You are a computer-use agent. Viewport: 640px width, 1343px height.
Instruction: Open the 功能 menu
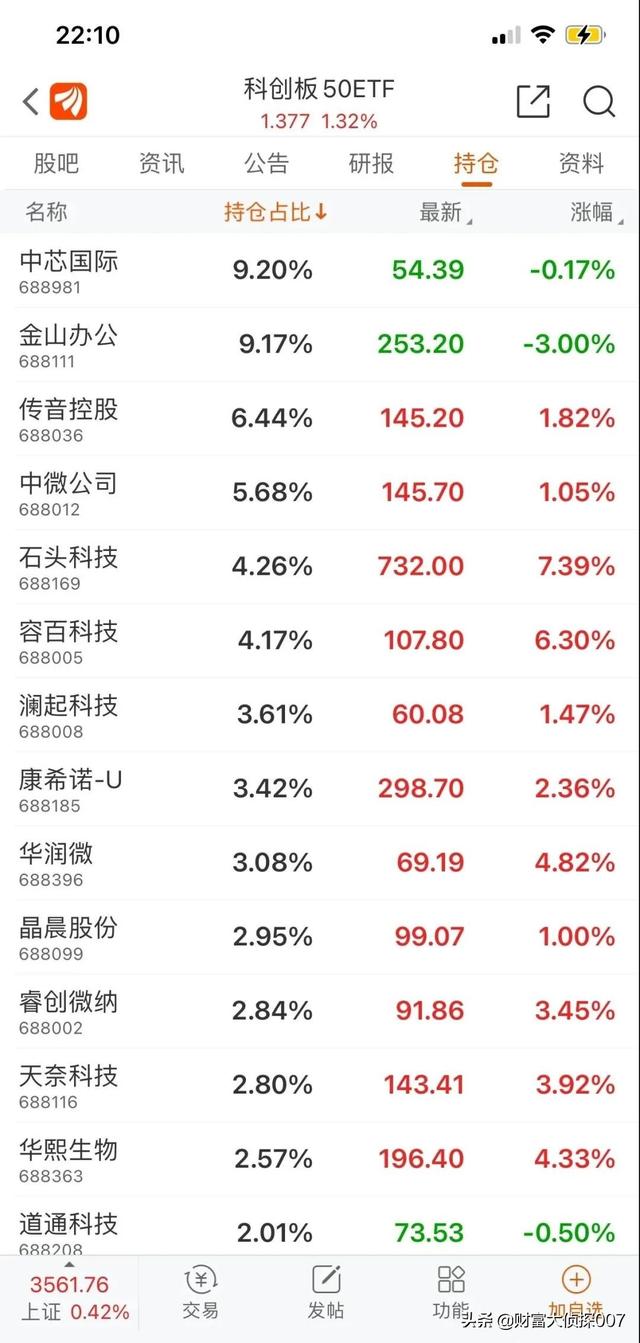click(x=451, y=1292)
